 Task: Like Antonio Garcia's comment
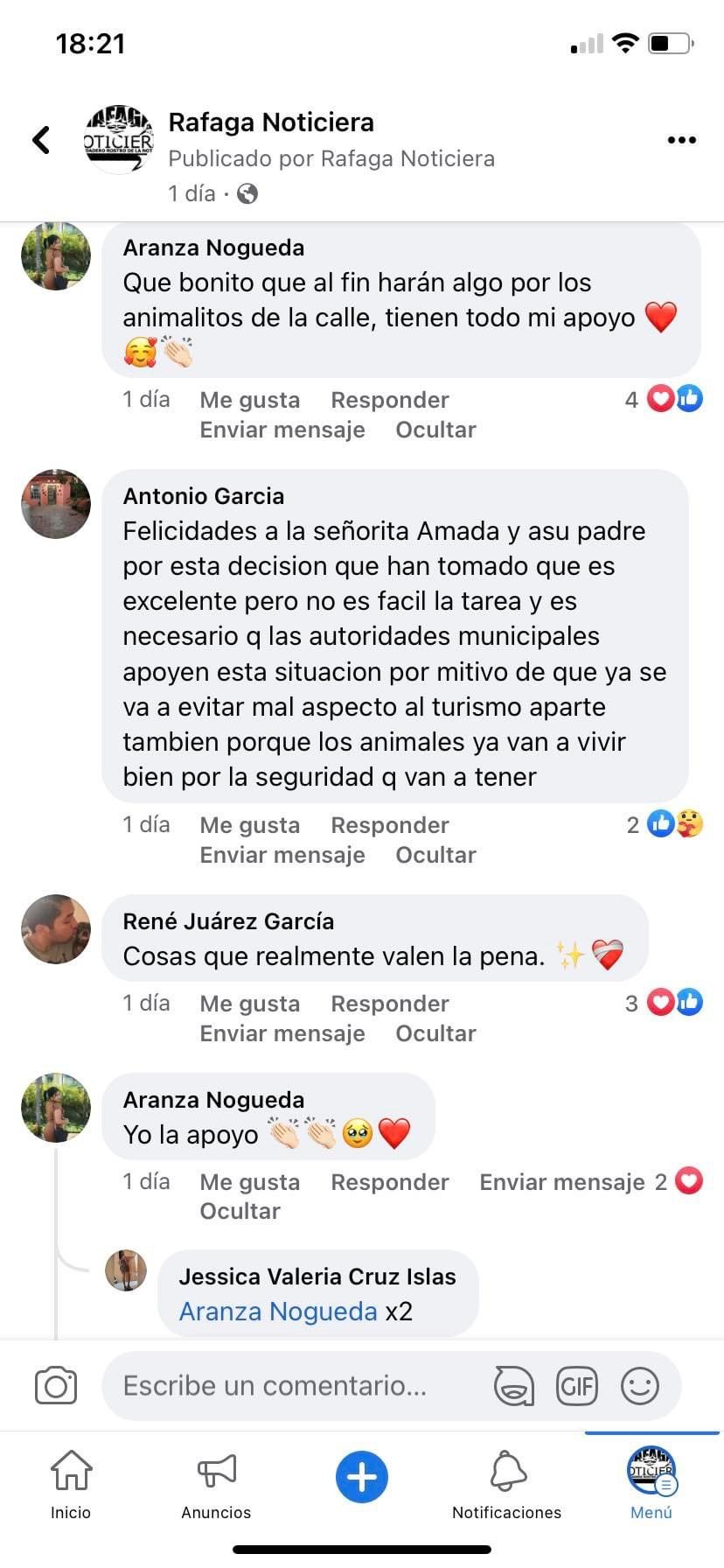point(249,825)
